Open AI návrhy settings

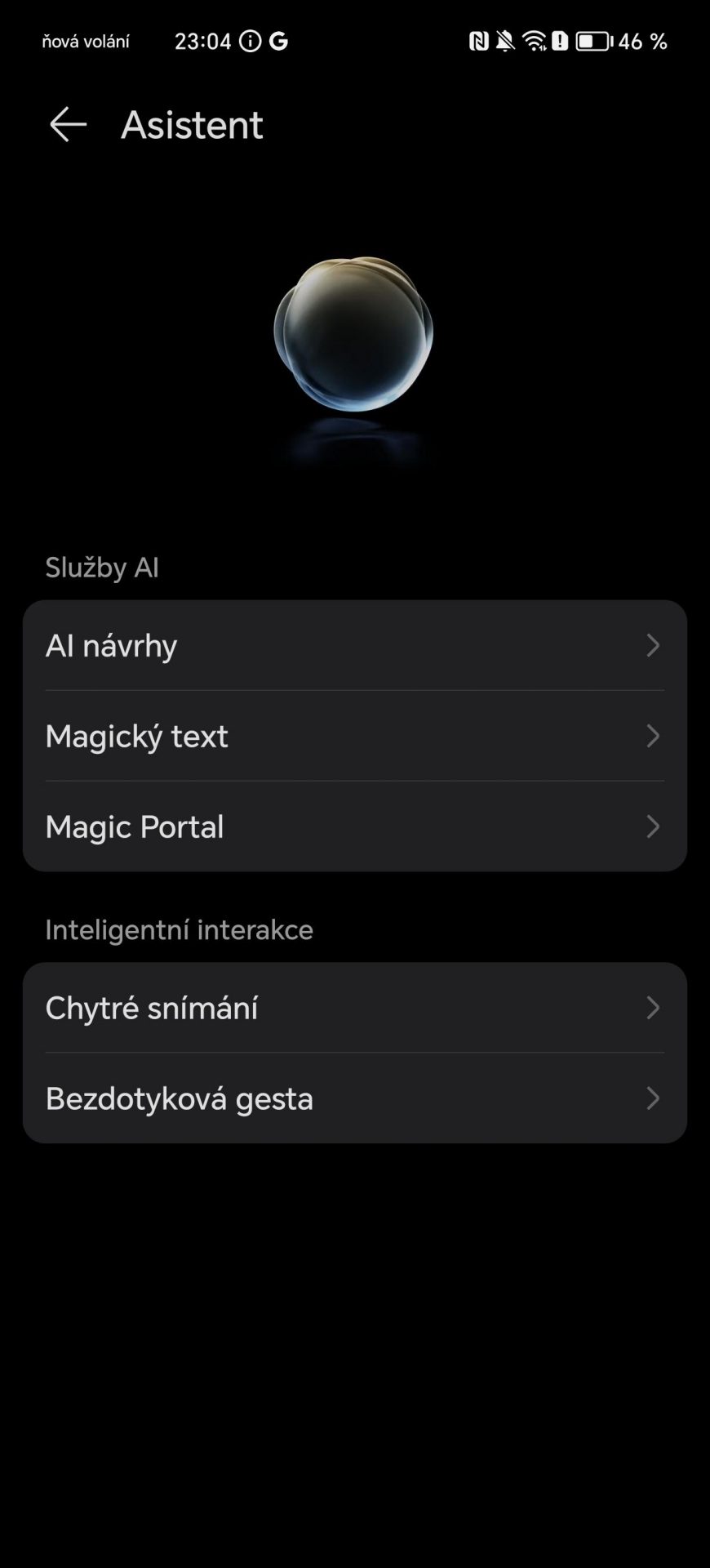[355, 645]
